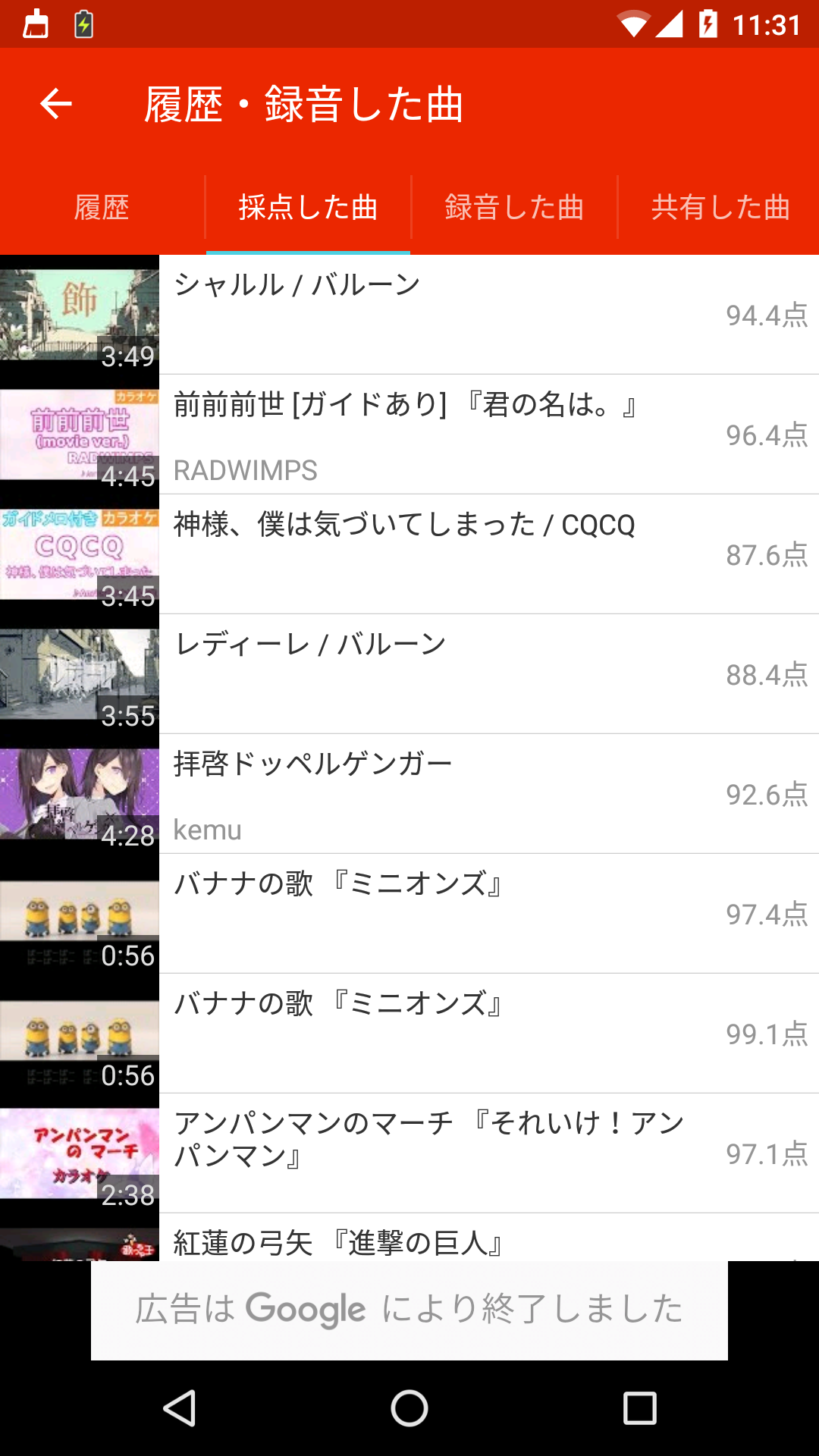
Task: Select the 採点した曲 tab
Action: [308, 208]
